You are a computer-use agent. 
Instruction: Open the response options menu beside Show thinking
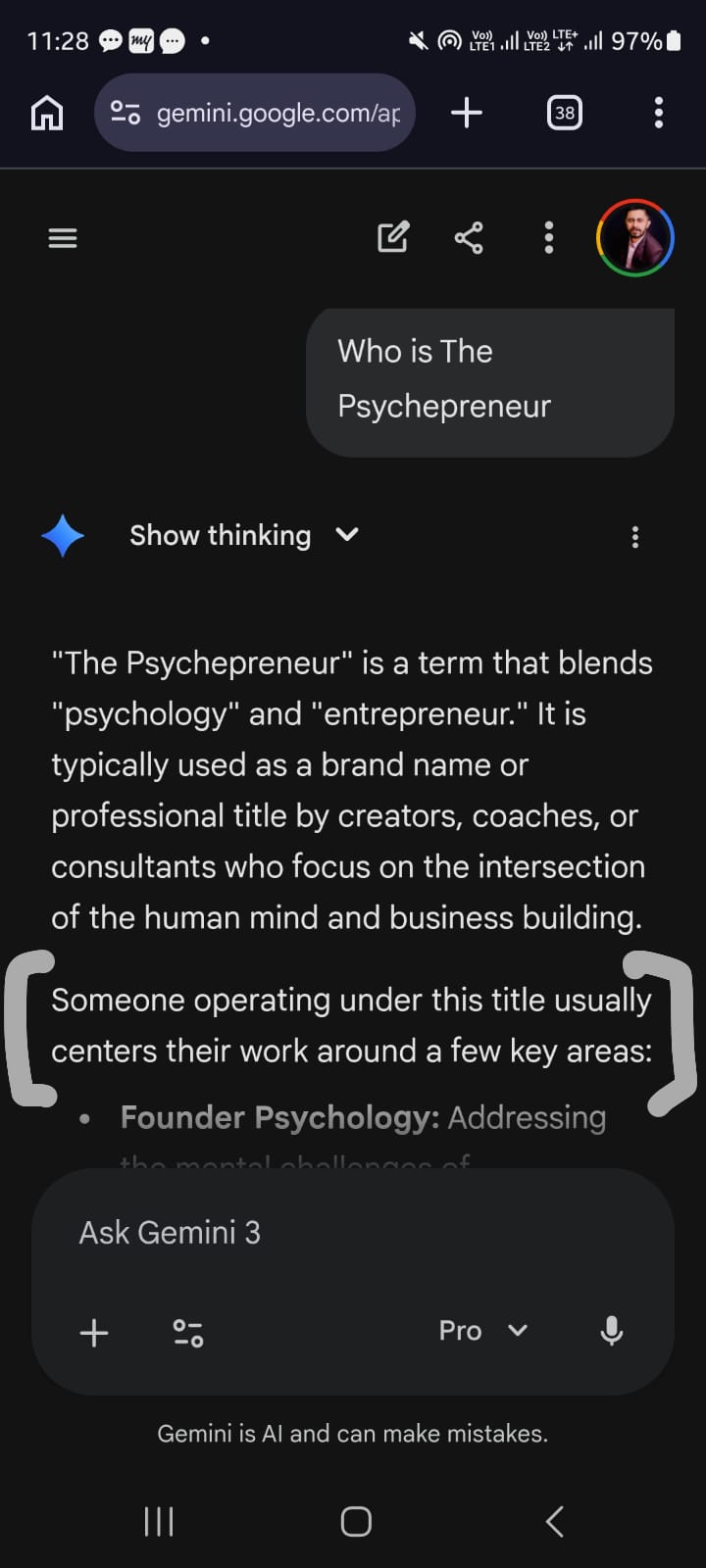click(x=635, y=536)
